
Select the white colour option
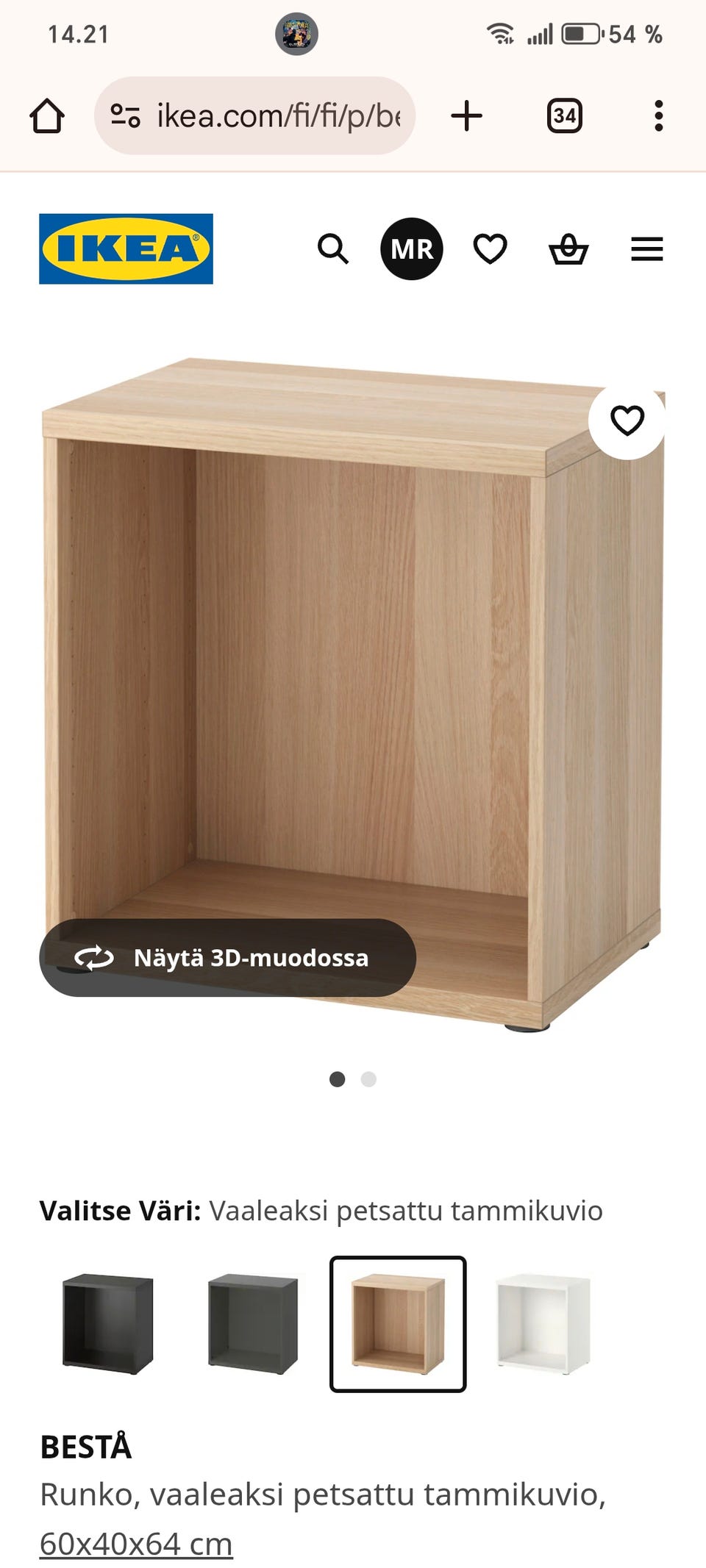click(543, 1324)
